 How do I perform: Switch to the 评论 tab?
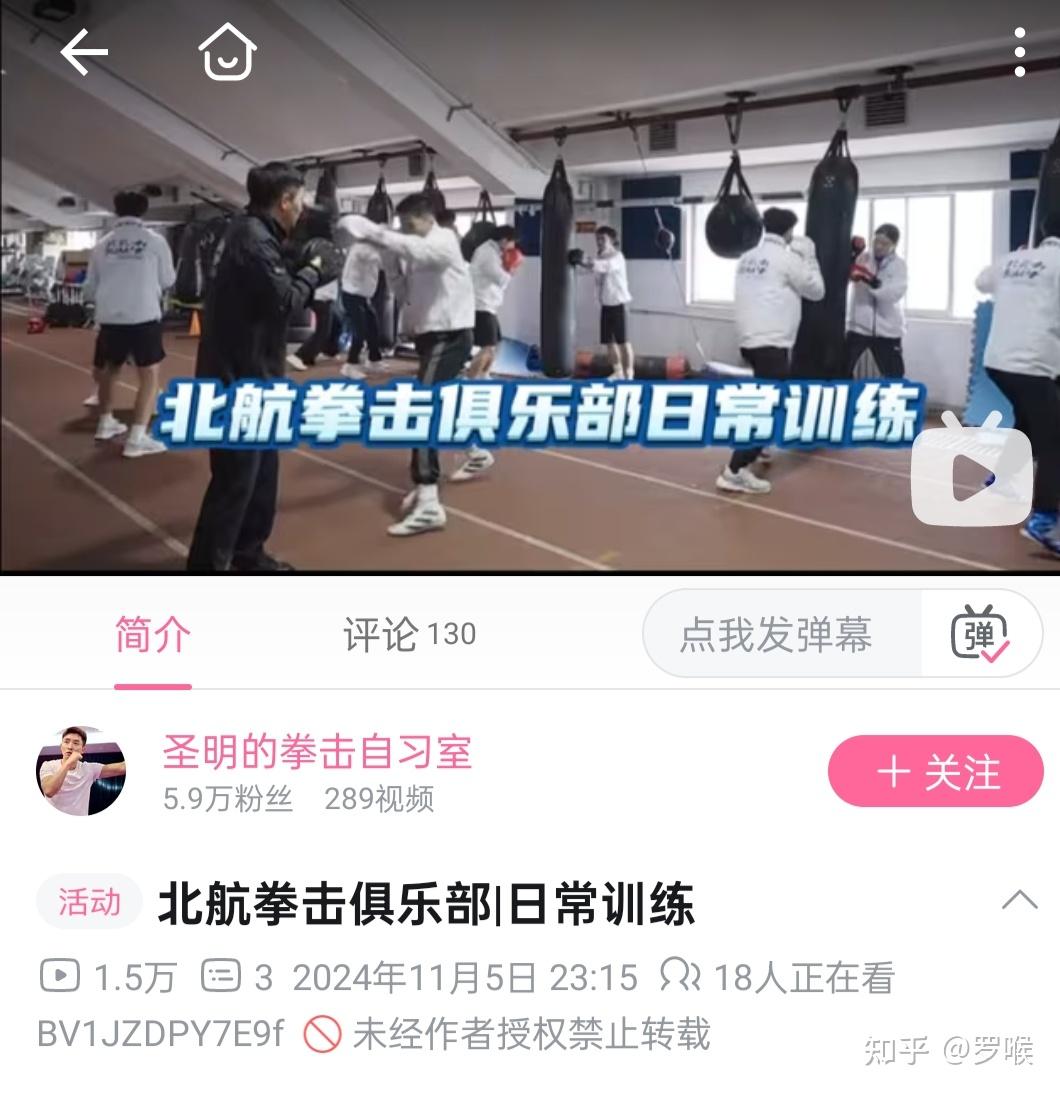(x=409, y=635)
